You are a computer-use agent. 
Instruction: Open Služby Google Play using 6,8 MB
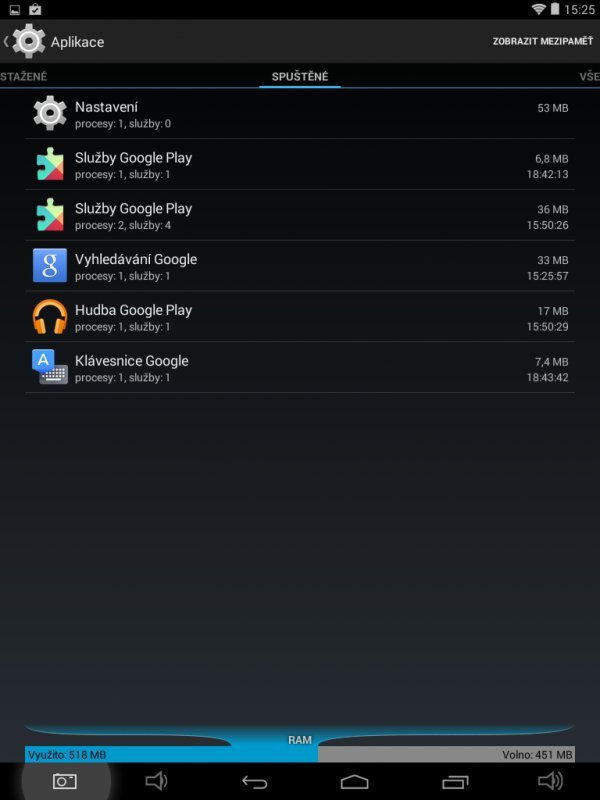pyautogui.click(x=300, y=165)
